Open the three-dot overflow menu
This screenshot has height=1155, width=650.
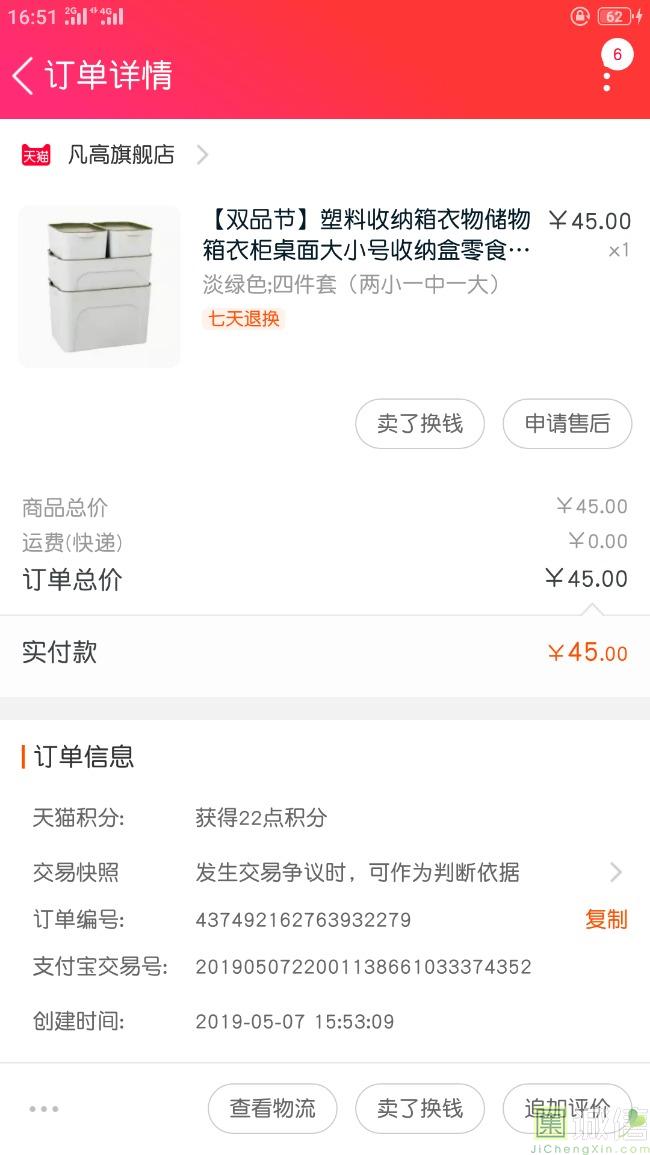[x=606, y=76]
